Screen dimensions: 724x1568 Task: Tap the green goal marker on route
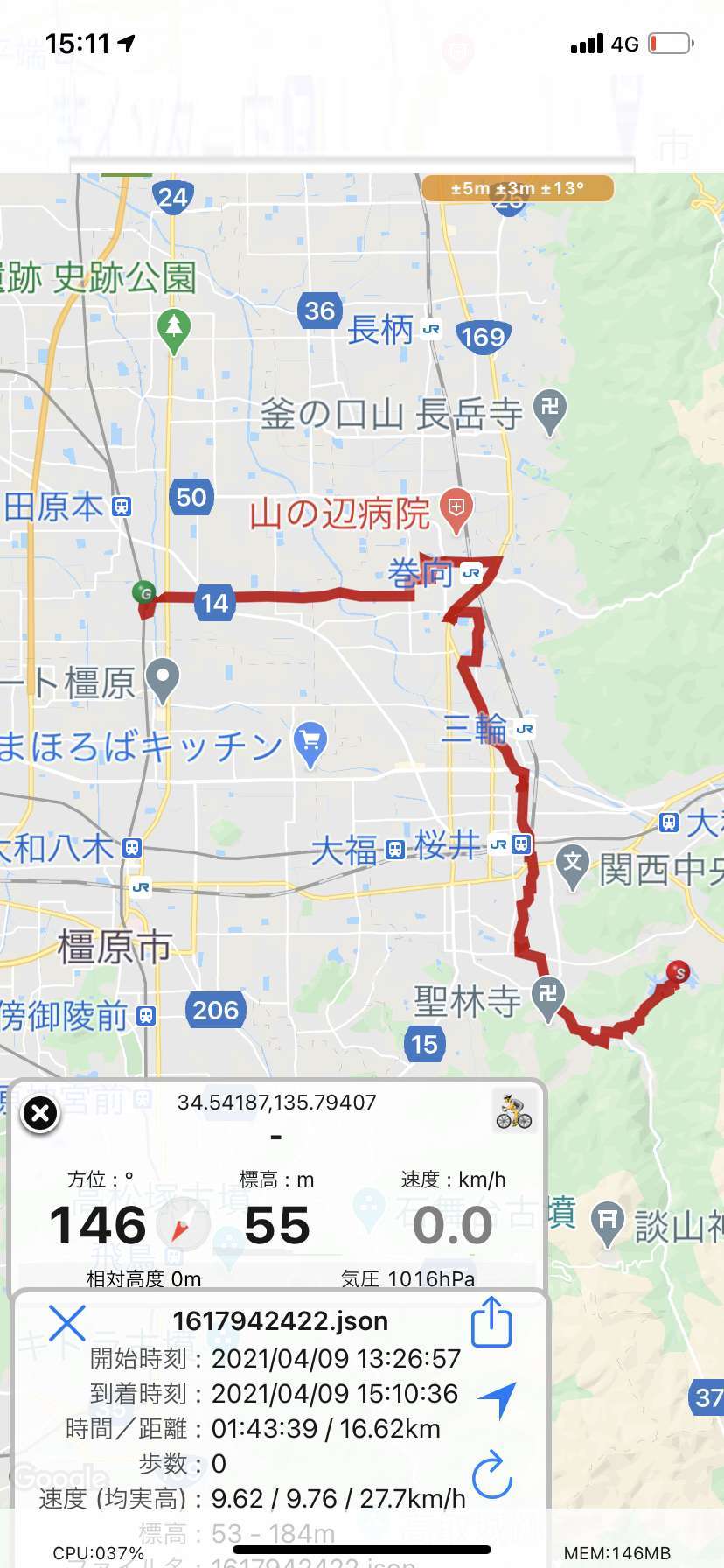(144, 593)
